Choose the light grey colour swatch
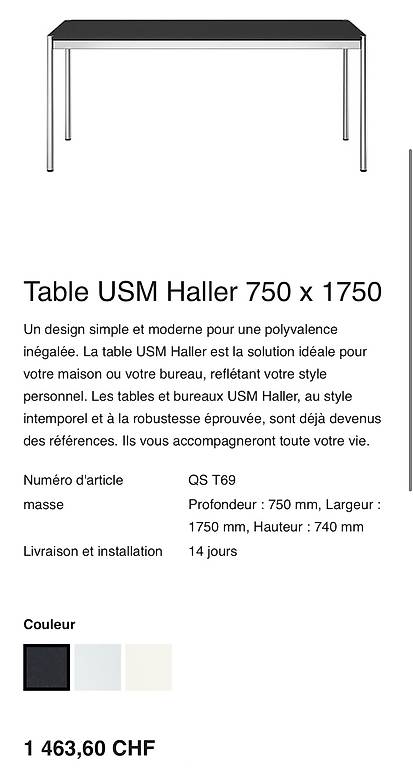Viewport: 413px width, 768px height. point(98,667)
